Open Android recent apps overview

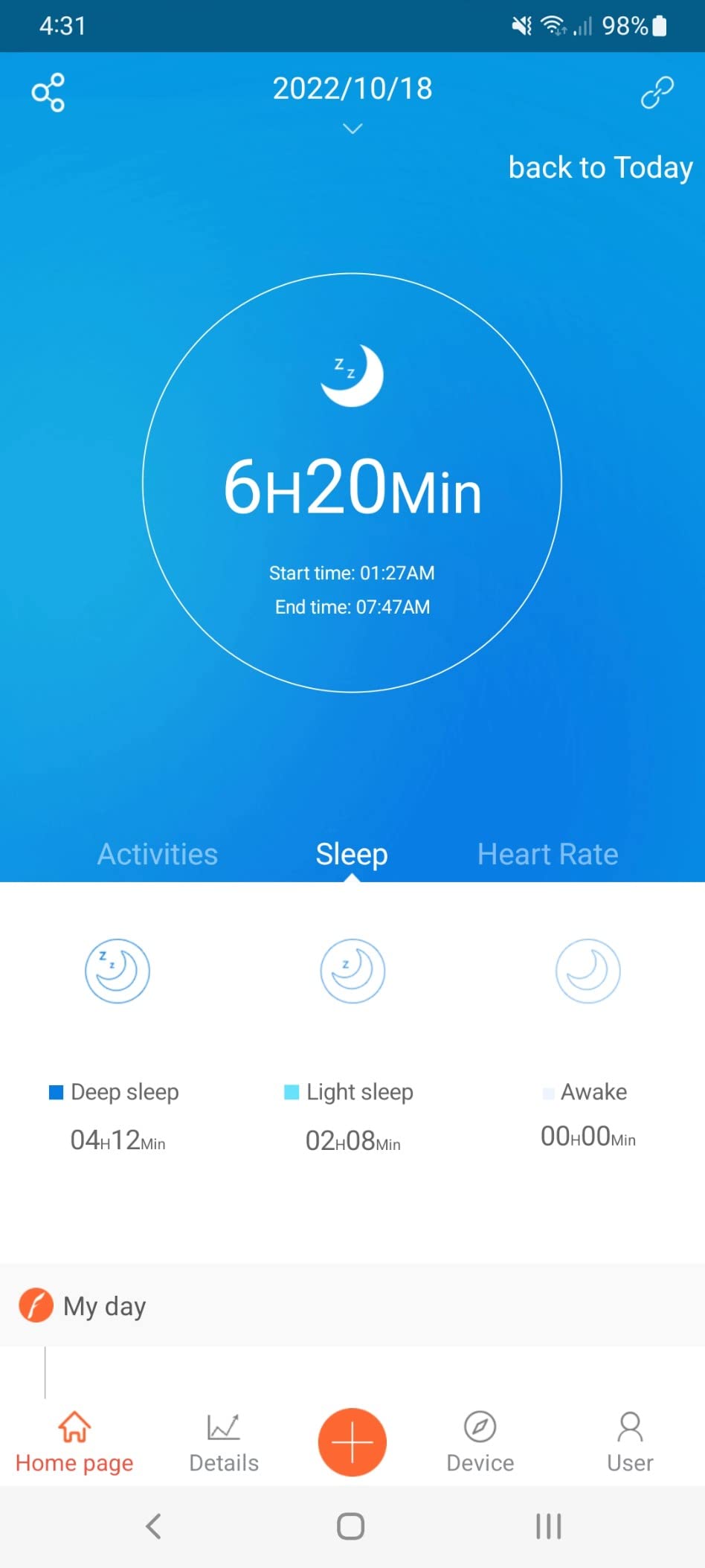point(548,1526)
